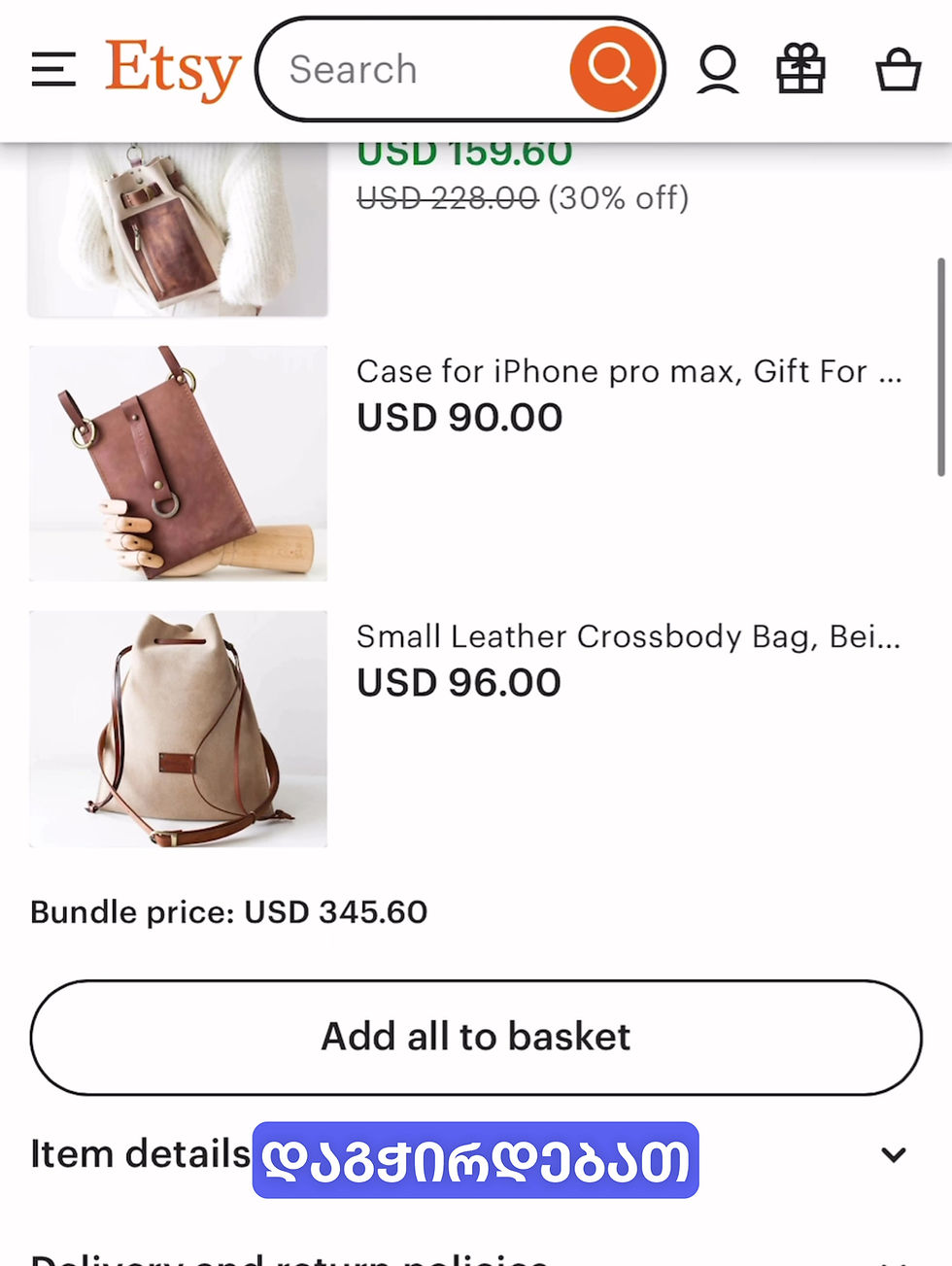Viewport: 952px width, 1266px height.
Task: Open the USD 159.60 discounted bag item
Action: point(178,229)
